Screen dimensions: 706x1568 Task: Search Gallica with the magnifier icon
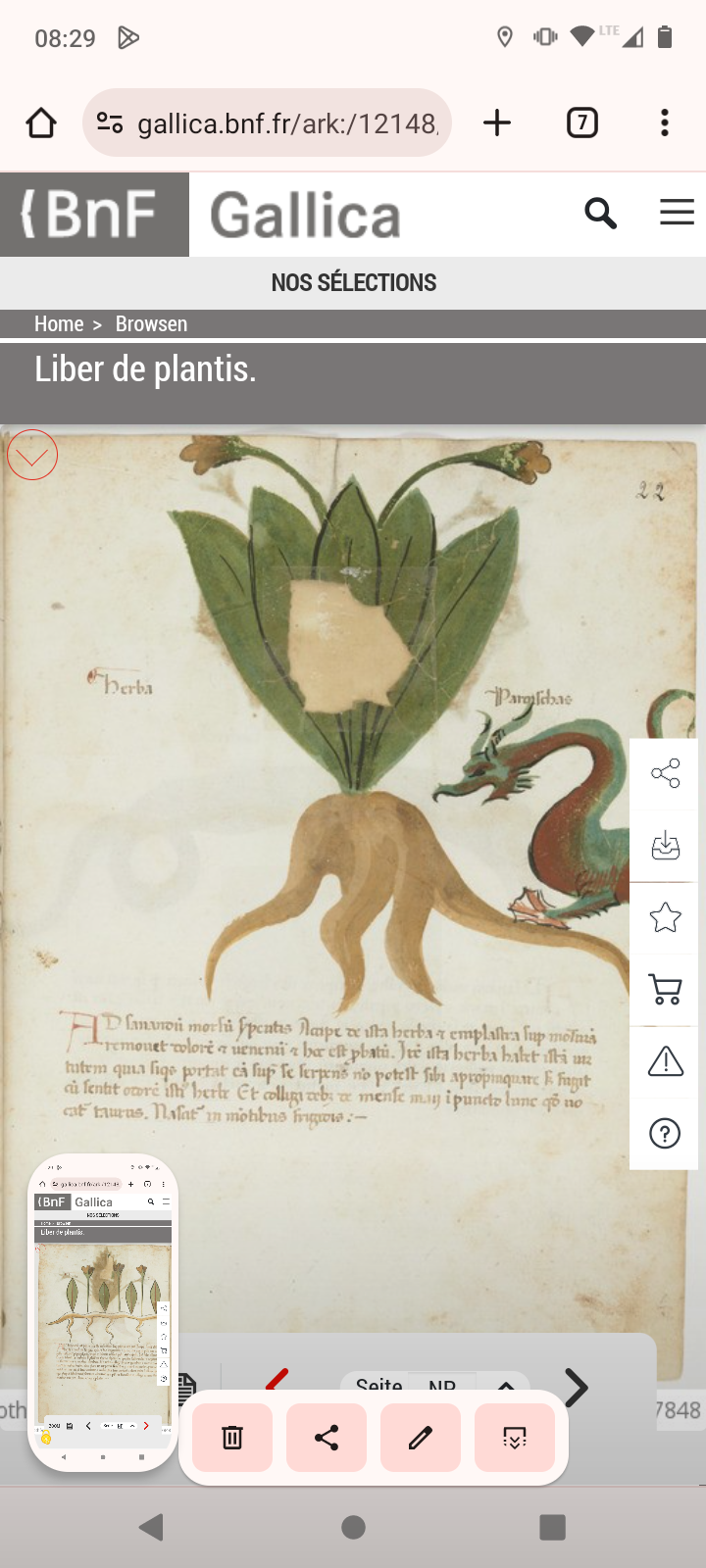point(600,213)
